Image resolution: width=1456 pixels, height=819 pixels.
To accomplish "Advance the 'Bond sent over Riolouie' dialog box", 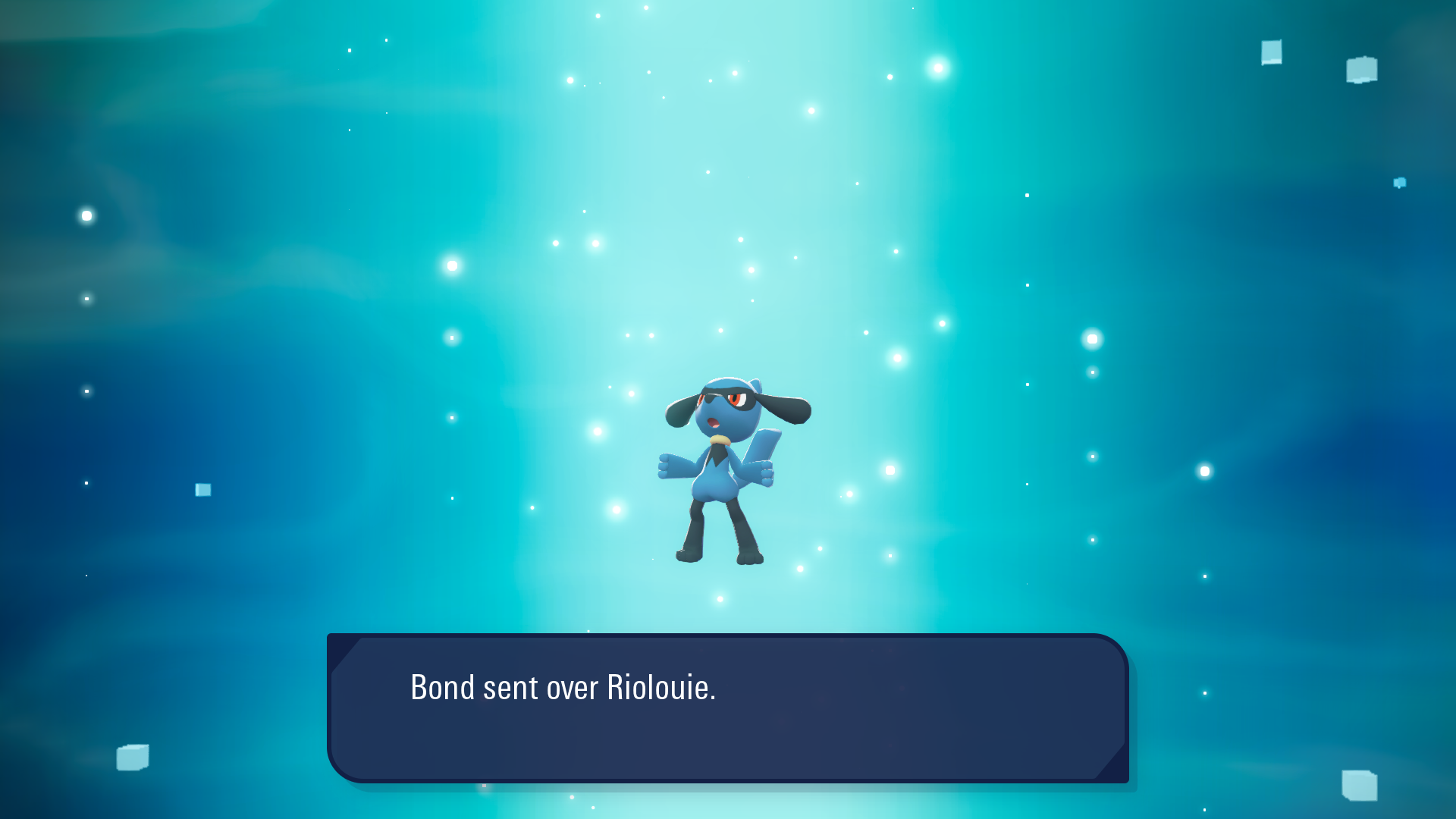I will click(x=728, y=708).
